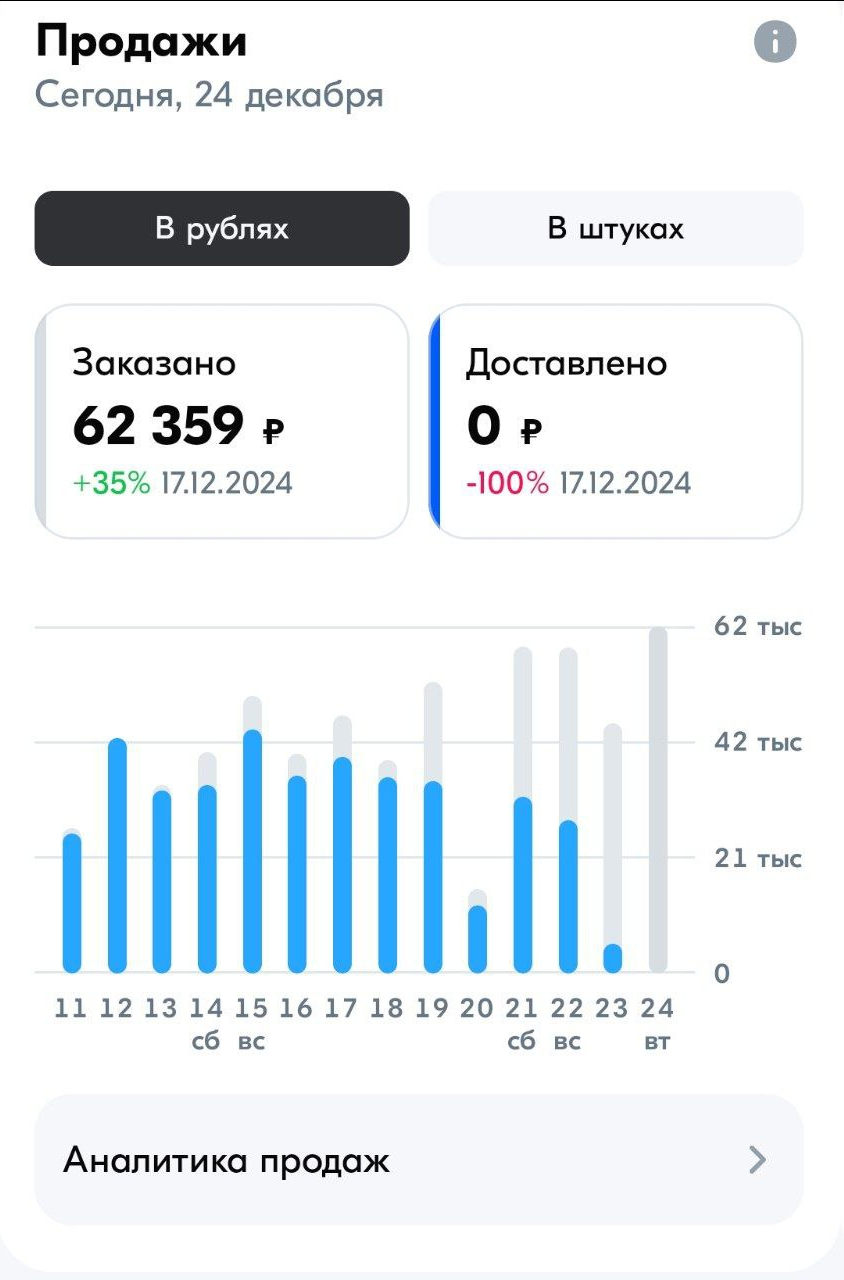Select the bar for December 24

(x=657, y=800)
